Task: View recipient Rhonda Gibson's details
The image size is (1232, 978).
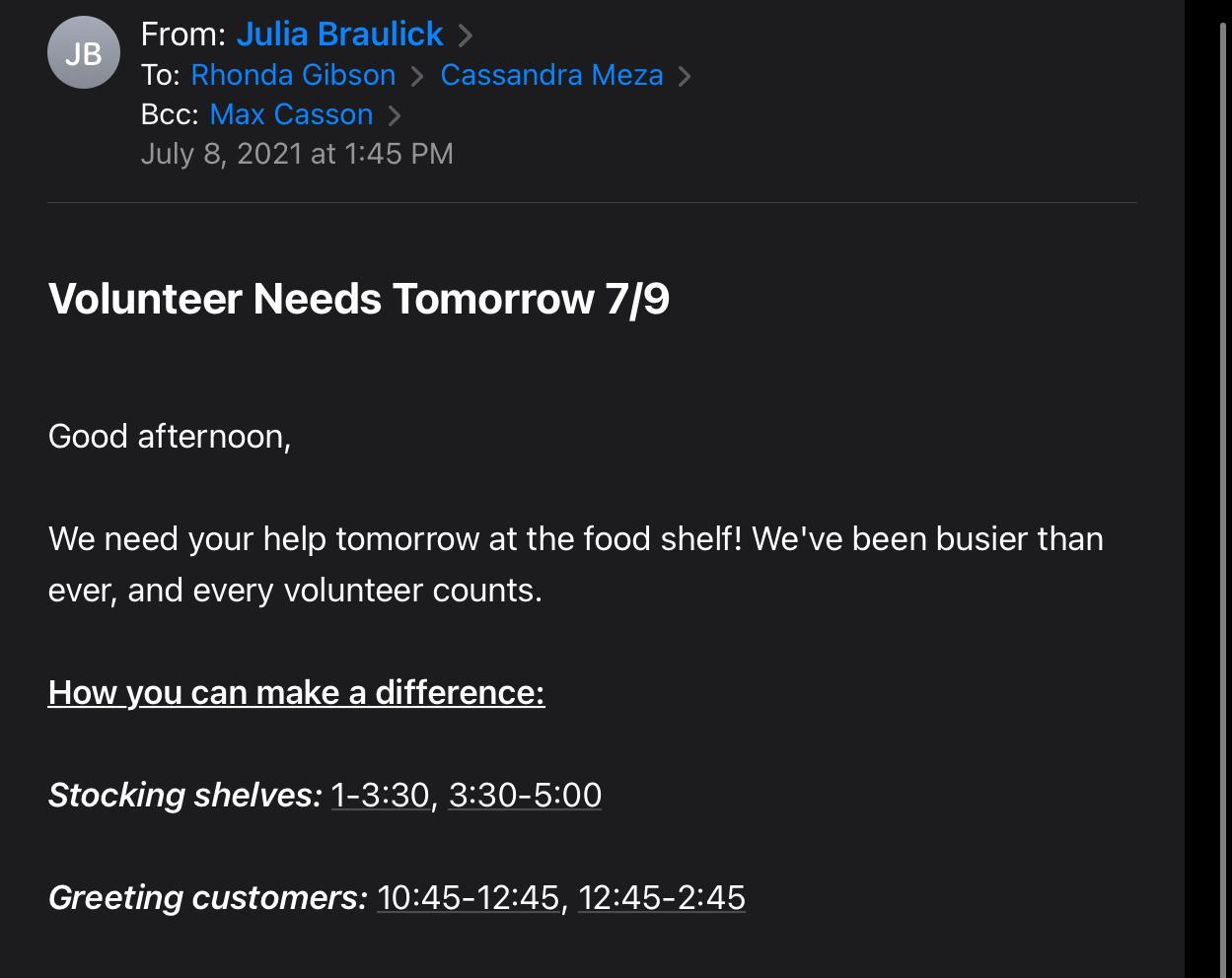Action: click(x=293, y=75)
